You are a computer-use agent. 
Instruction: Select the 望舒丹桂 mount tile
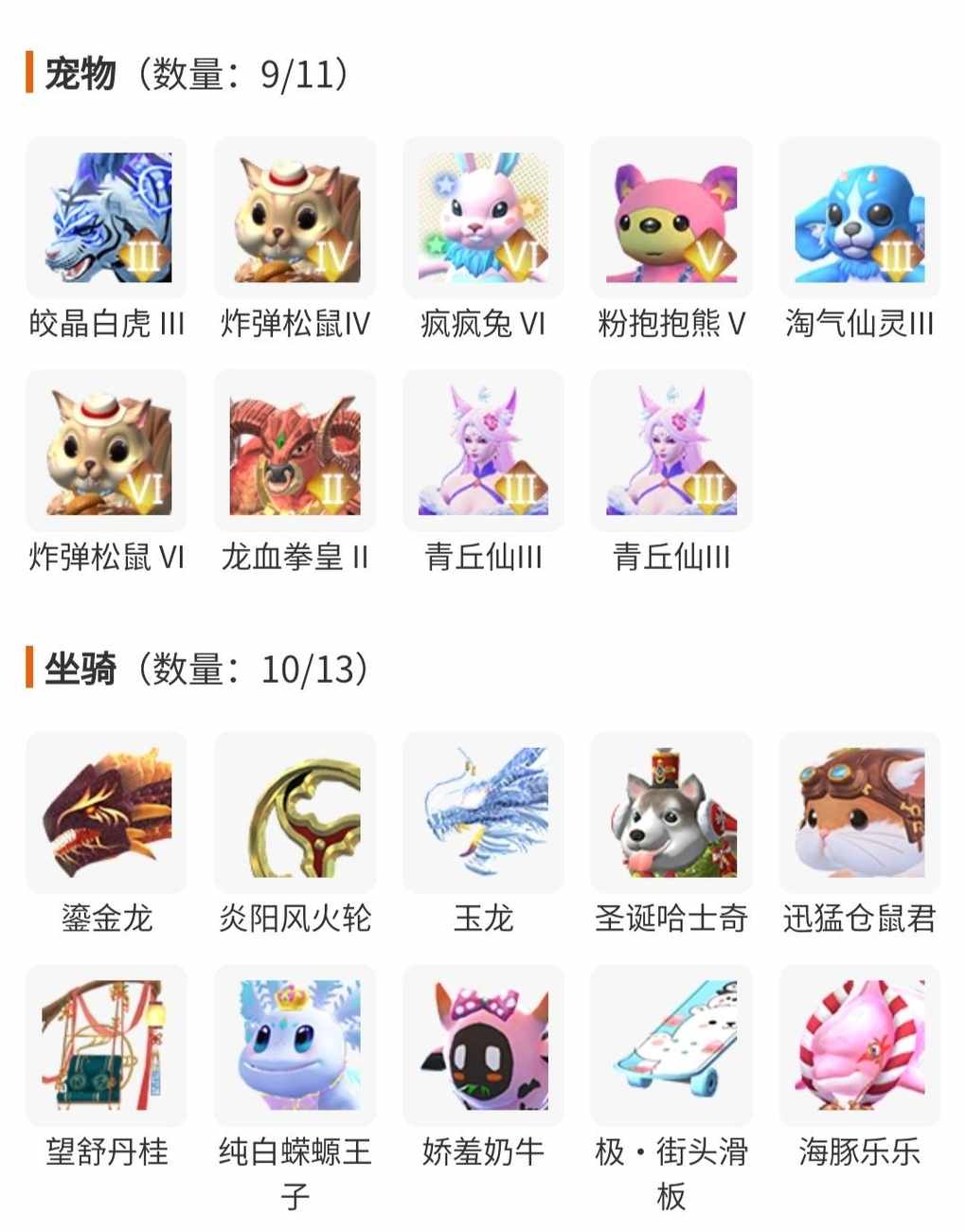(106, 1045)
